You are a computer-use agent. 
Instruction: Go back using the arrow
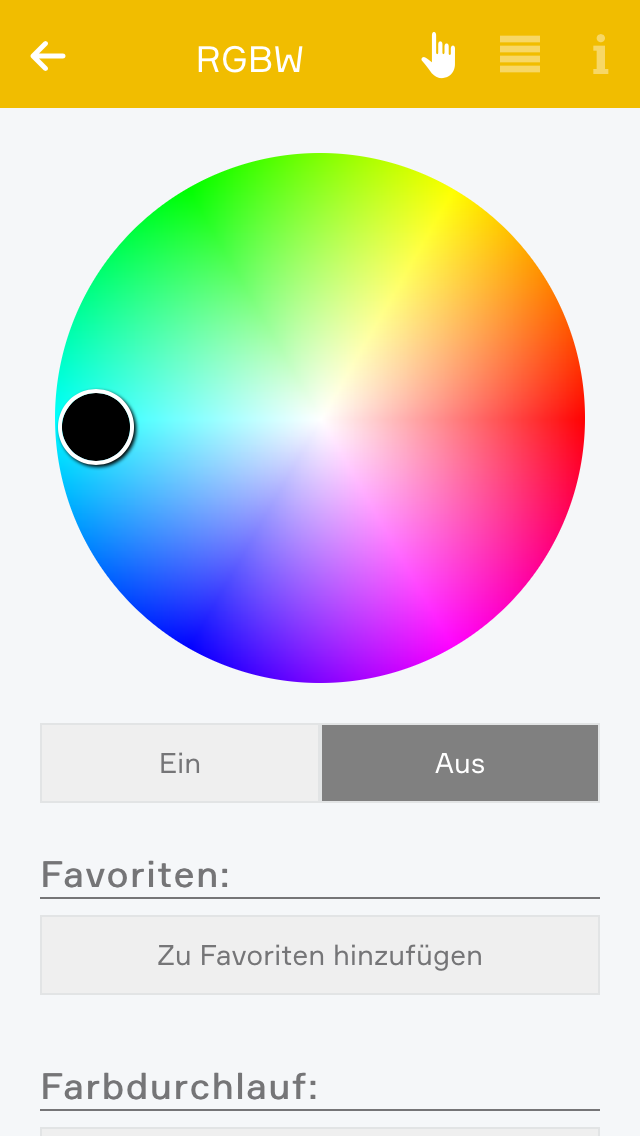(48, 56)
